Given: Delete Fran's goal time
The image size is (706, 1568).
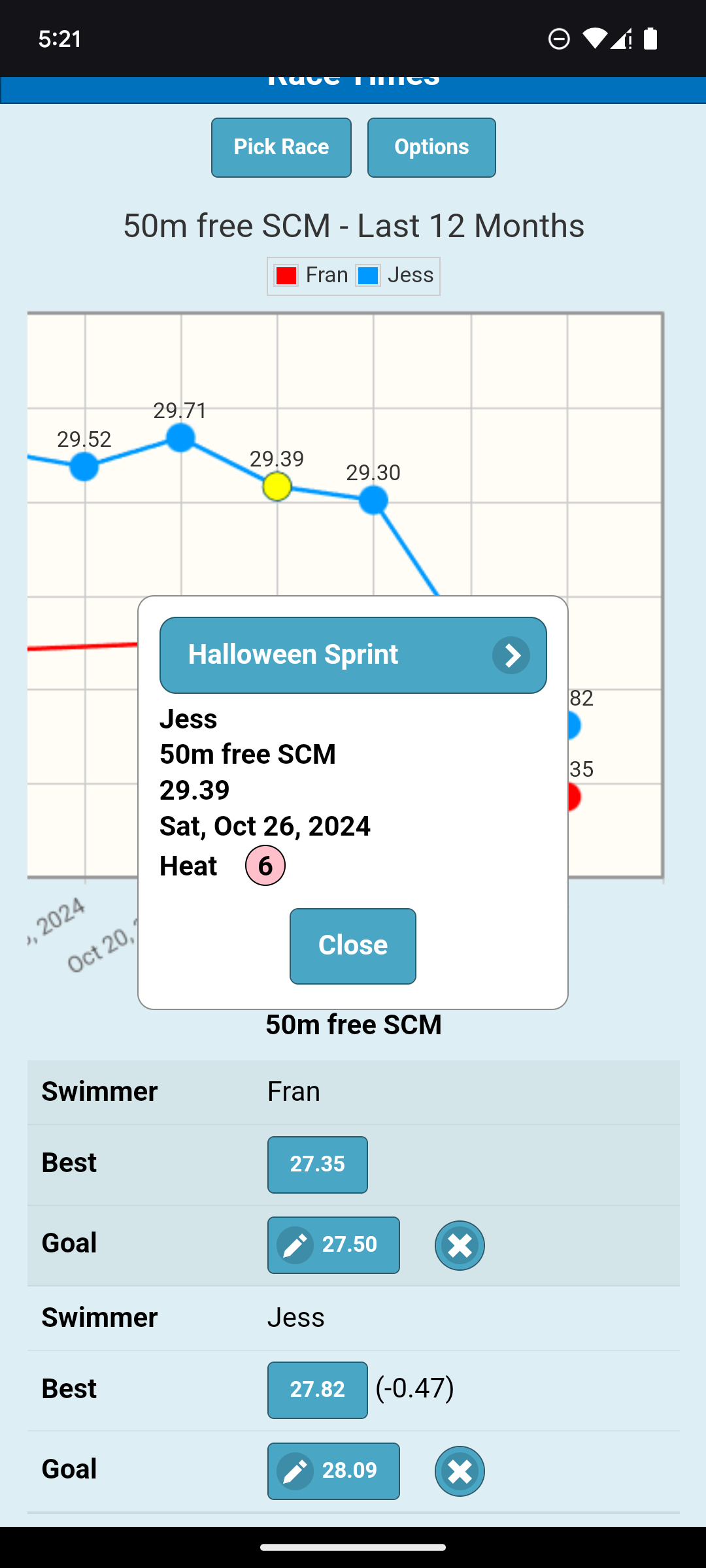Looking at the screenshot, I should 460,1245.
